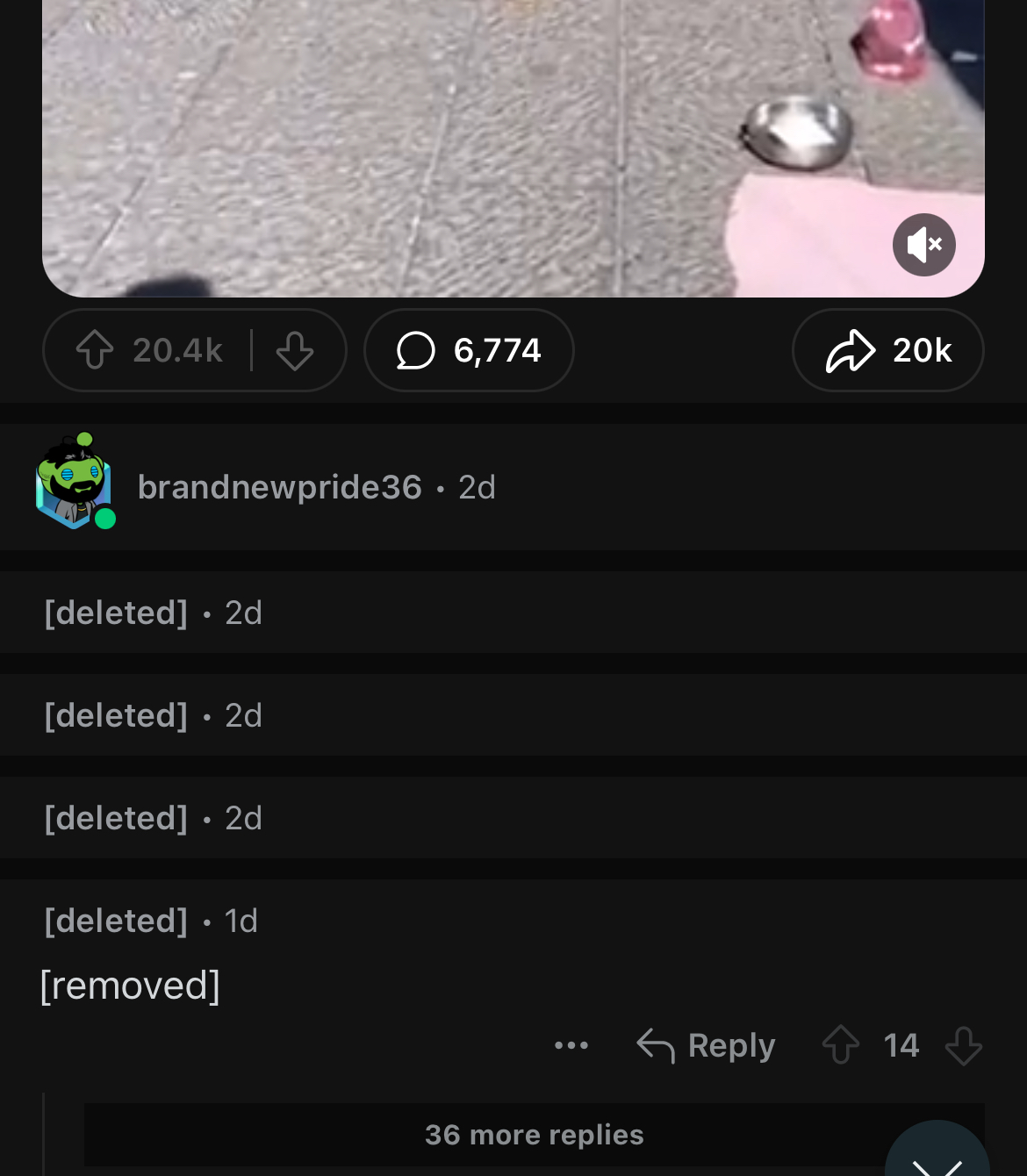
Task: Upvote the removed comment
Action: coord(840,1045)
